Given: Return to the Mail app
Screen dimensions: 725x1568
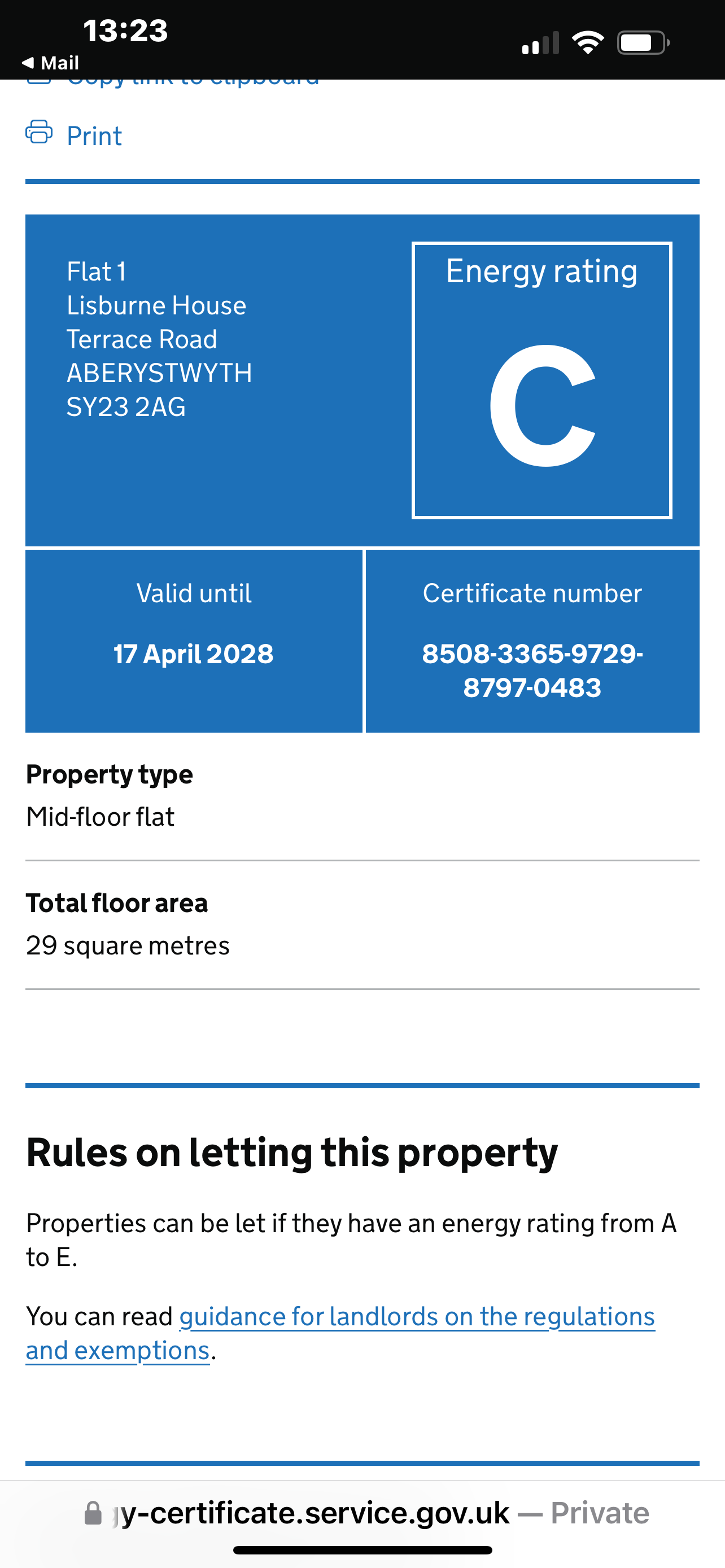Looking at the screenshot, I should click(50, 63).
